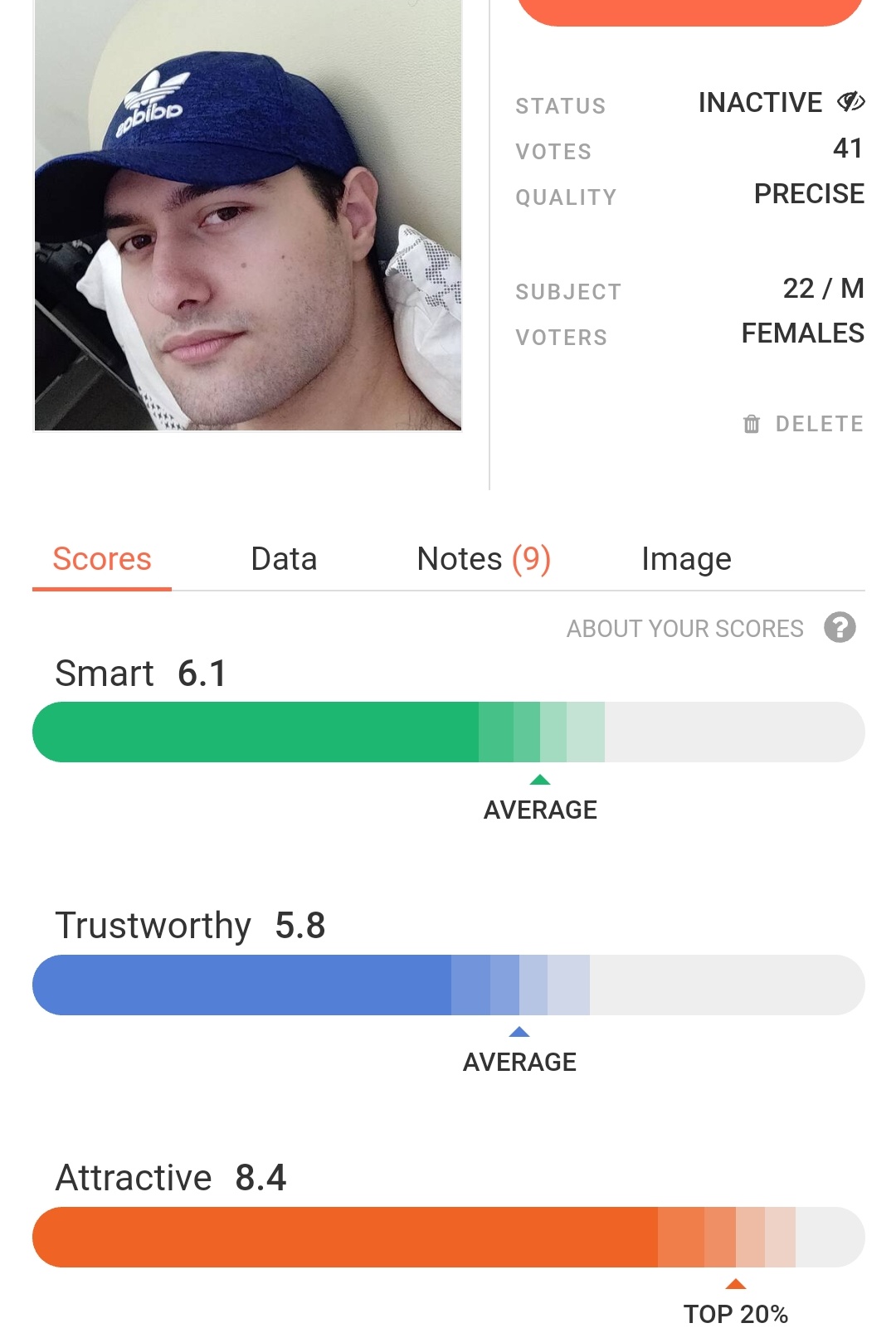Click the AVERAGE triangle under the Trustworthy bar
The width and height of the screenshot is (896, 1328).
point(519,1032)
